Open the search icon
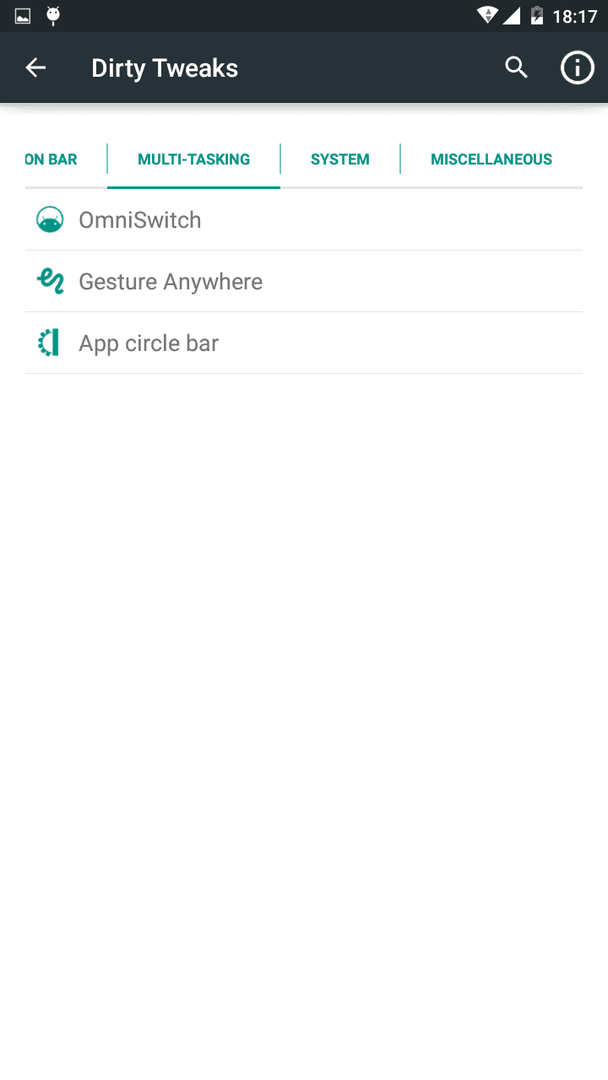Image resolution: width=608 pixels, height=1080 pixels. [516, 68]
